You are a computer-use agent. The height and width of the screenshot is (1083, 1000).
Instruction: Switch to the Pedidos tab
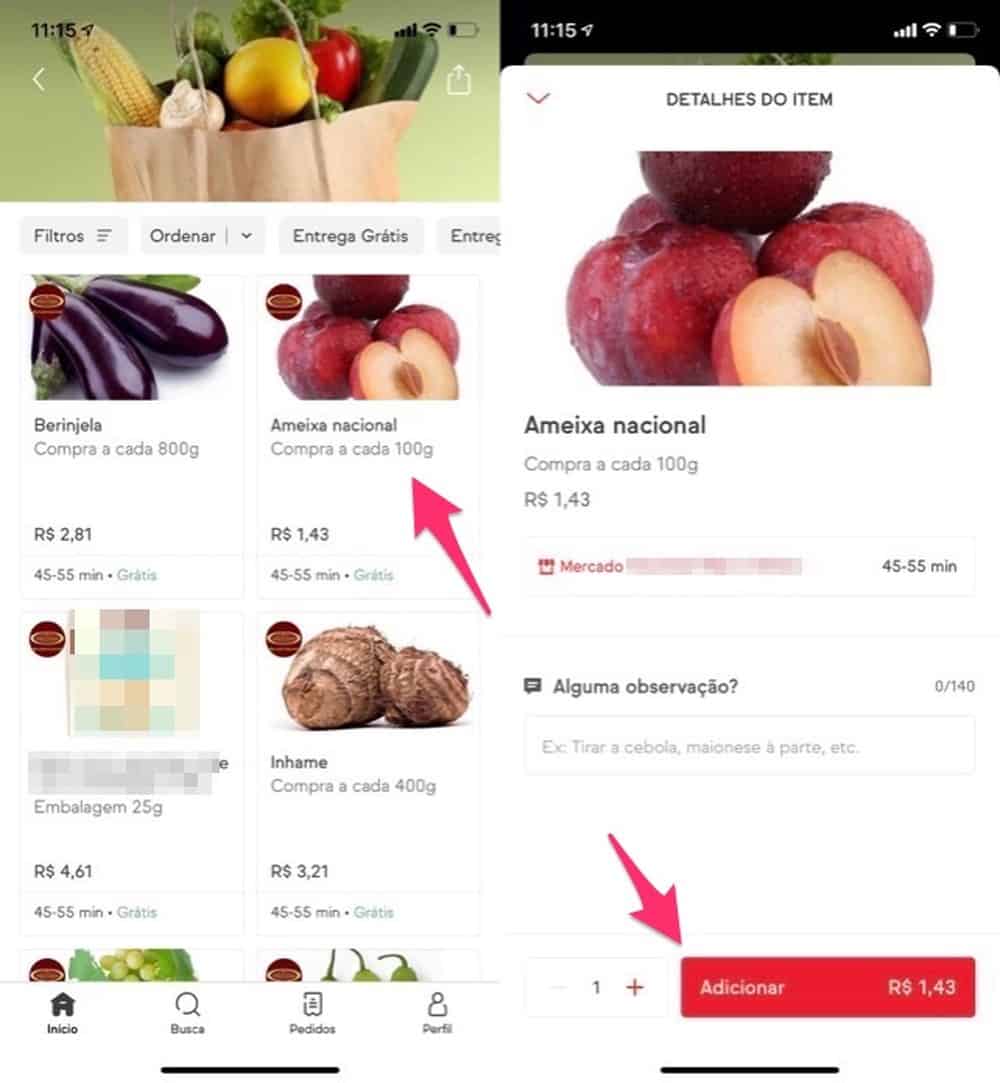[x=312, y=1012]
